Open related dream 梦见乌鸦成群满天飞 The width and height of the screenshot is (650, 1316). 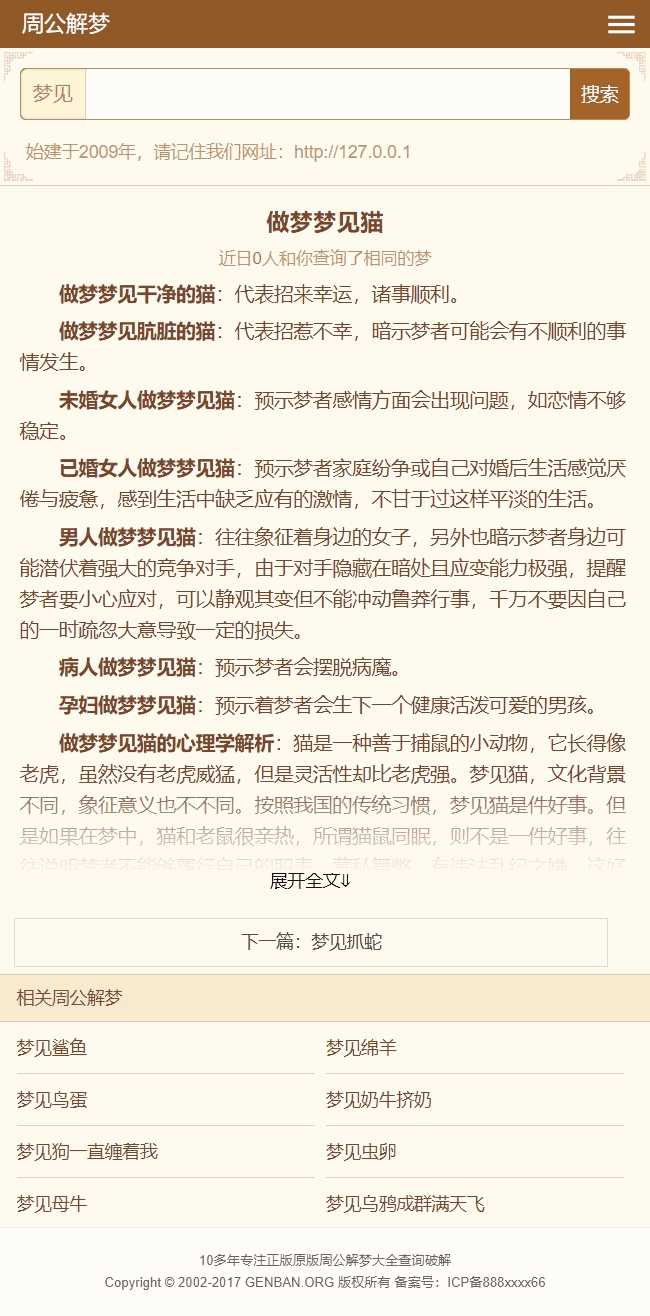point(406,1204)
